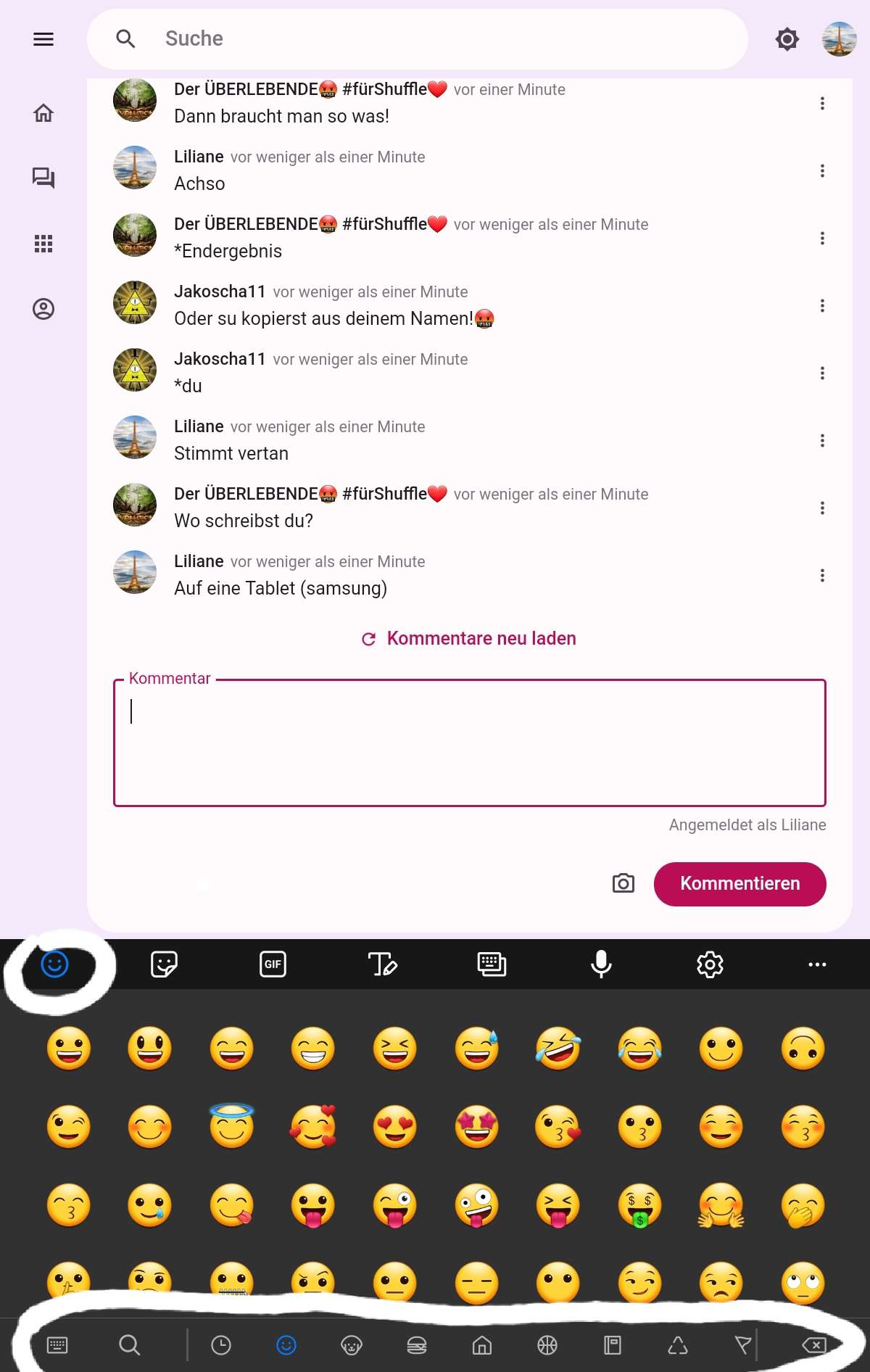The height and width of the screenshot is (1372, 870).
Task: Start voice input with microphone
Action: pyautogui.click(x=601, y=964)
